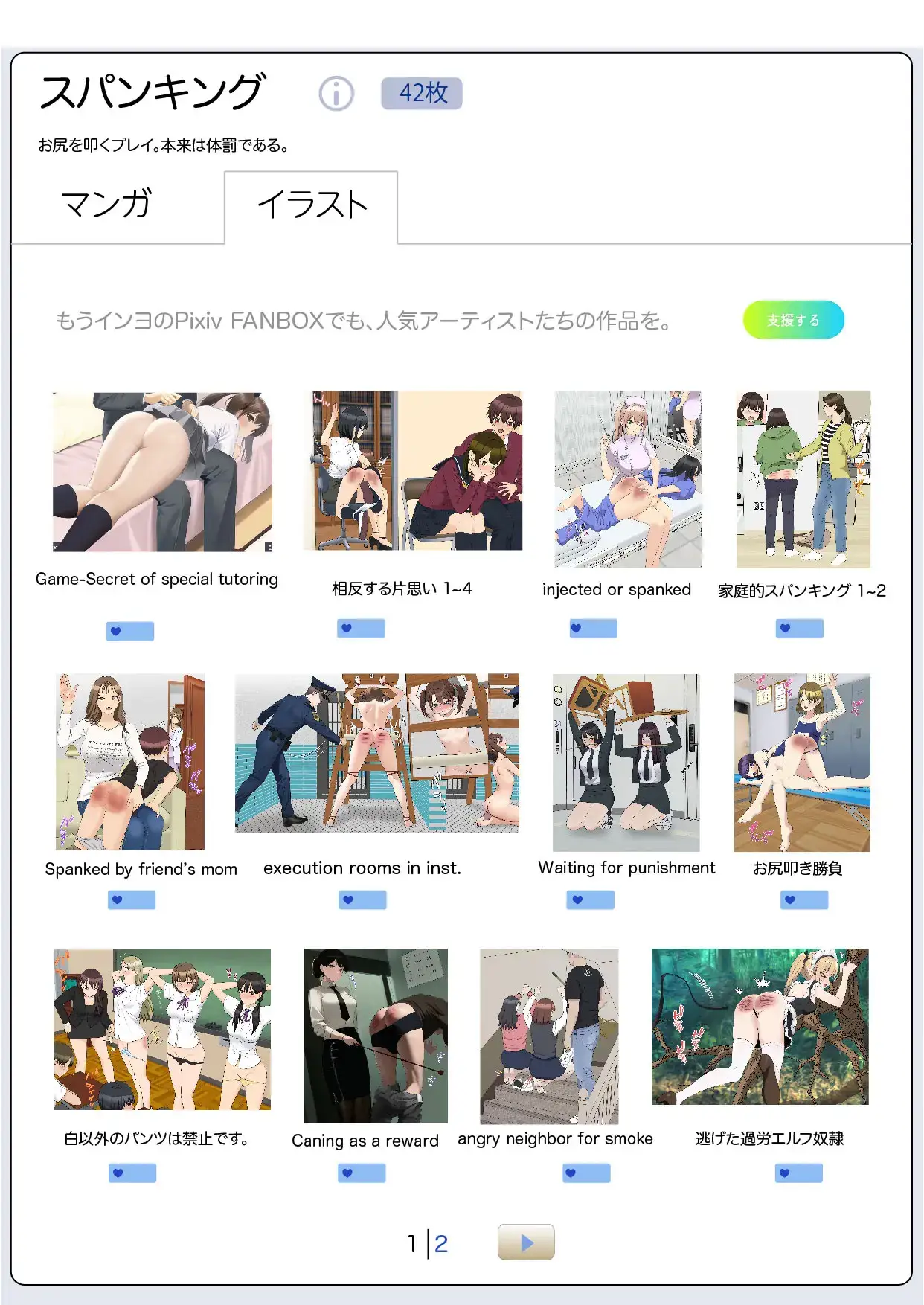The height and width of the screenshot is (1305, 924).
Task: Go to page 2
Action: pyautogui.click(x=441, y=1243)
